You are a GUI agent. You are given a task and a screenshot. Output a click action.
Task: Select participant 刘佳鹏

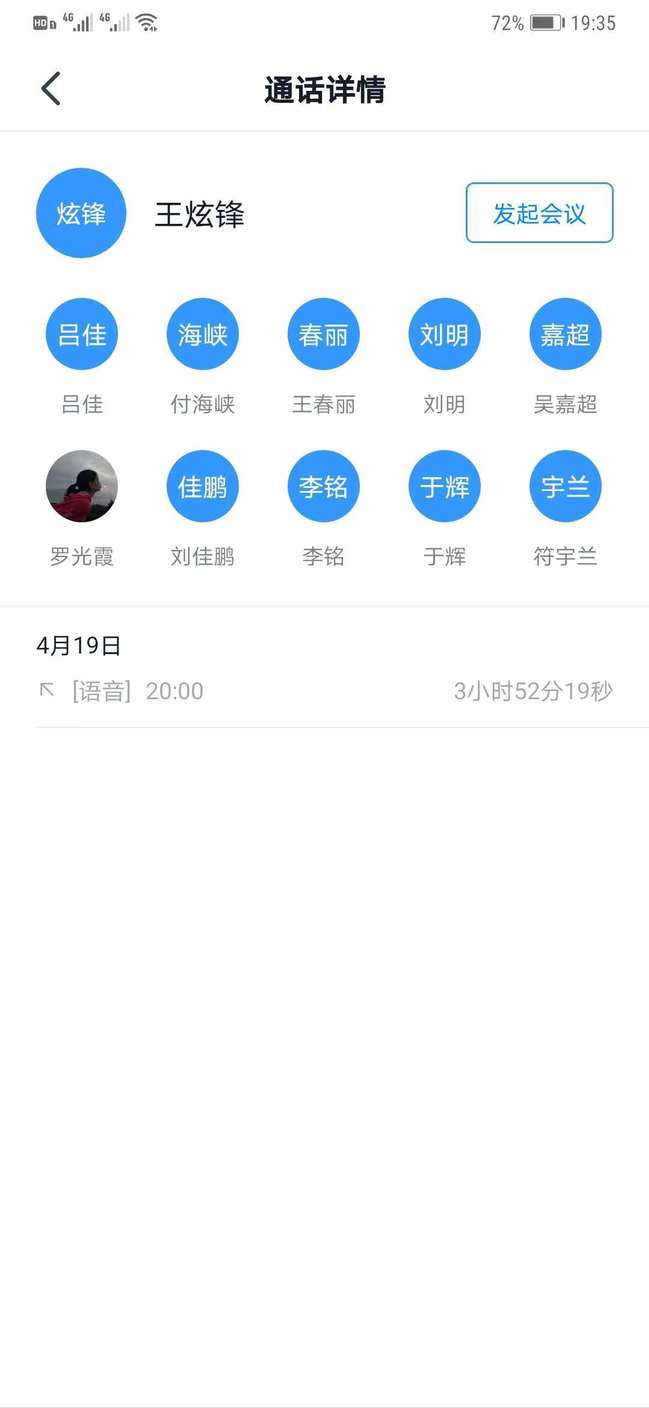[203, 486]
